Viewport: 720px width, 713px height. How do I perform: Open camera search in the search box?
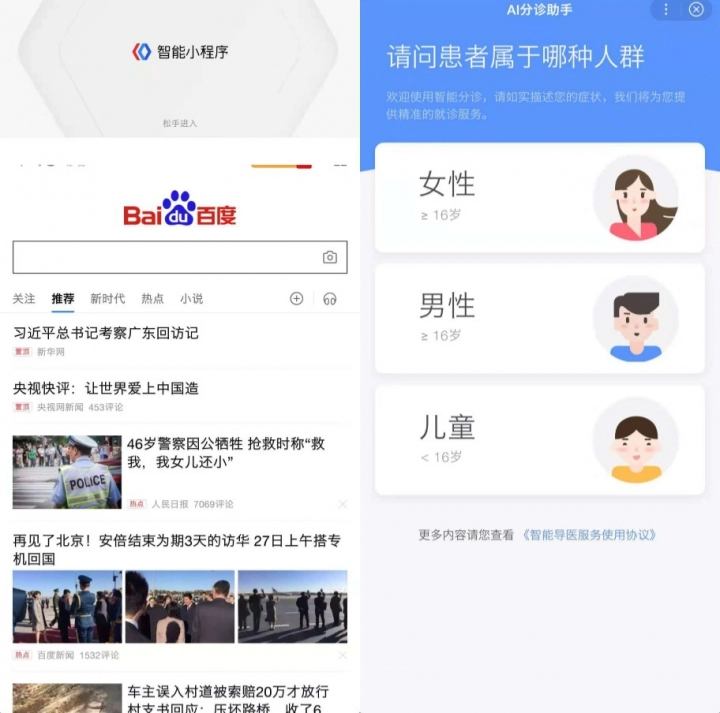pyautogui.click(x=330, y=257)
